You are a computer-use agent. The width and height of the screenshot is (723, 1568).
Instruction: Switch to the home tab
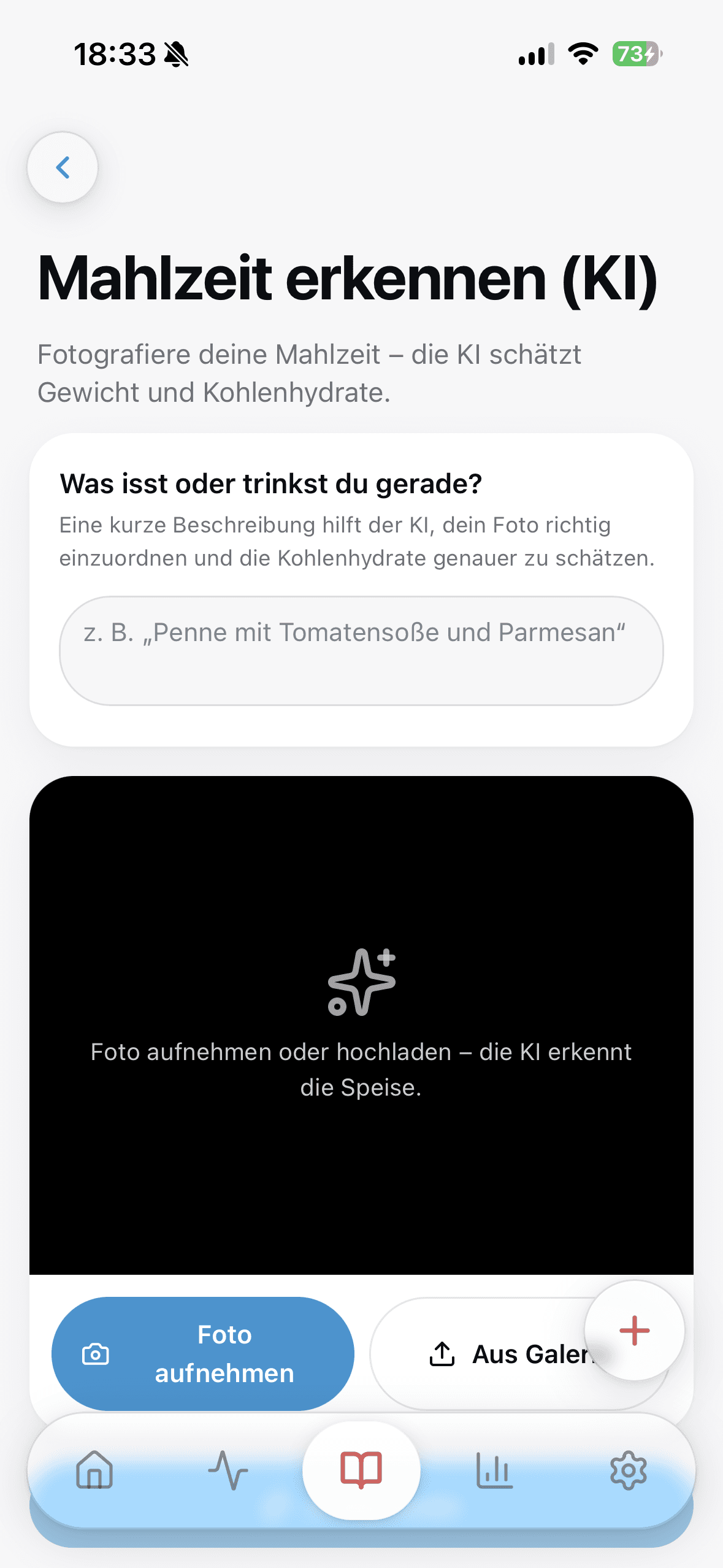pyautogui.click(x=94, y=1470)
